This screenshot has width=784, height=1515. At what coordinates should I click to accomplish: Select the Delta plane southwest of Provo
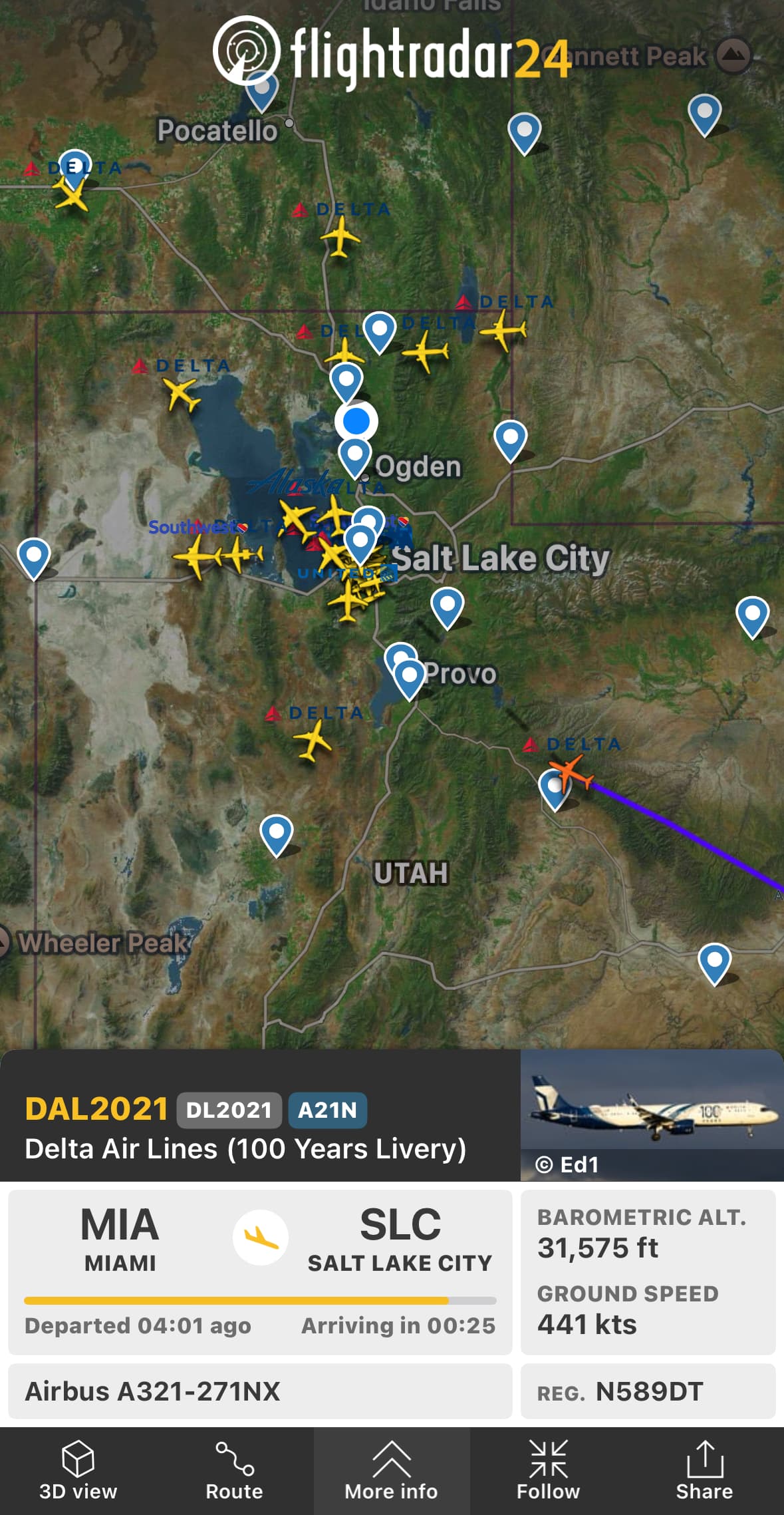[312, 739]
